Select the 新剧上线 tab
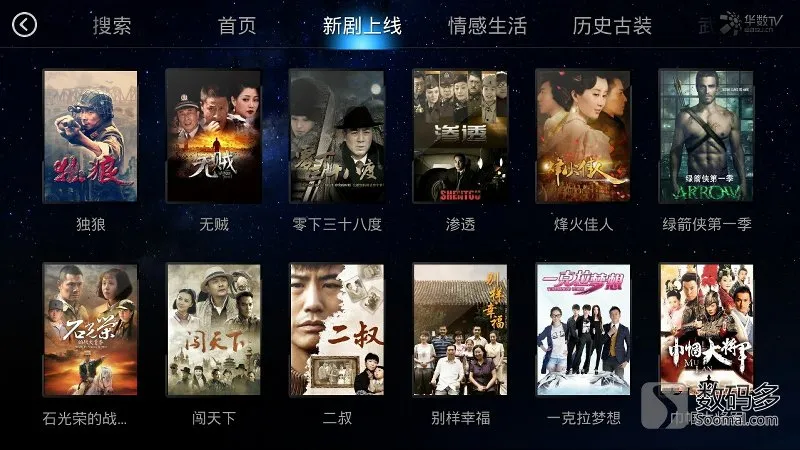The image size is (800, 450). (x=362, y=26)
